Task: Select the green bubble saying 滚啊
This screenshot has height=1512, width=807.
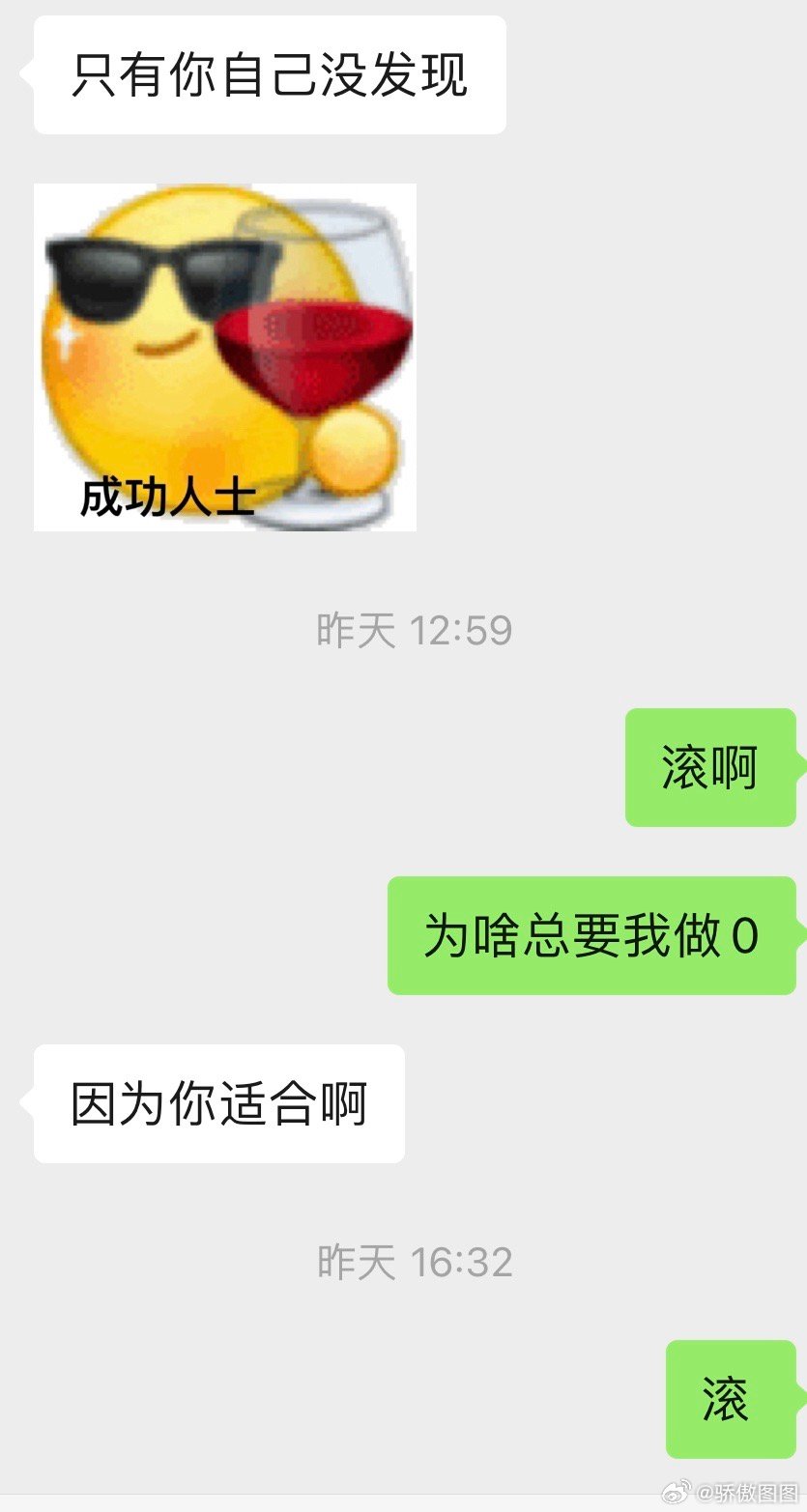Action: pyautogui.click(x=710, y=766)
